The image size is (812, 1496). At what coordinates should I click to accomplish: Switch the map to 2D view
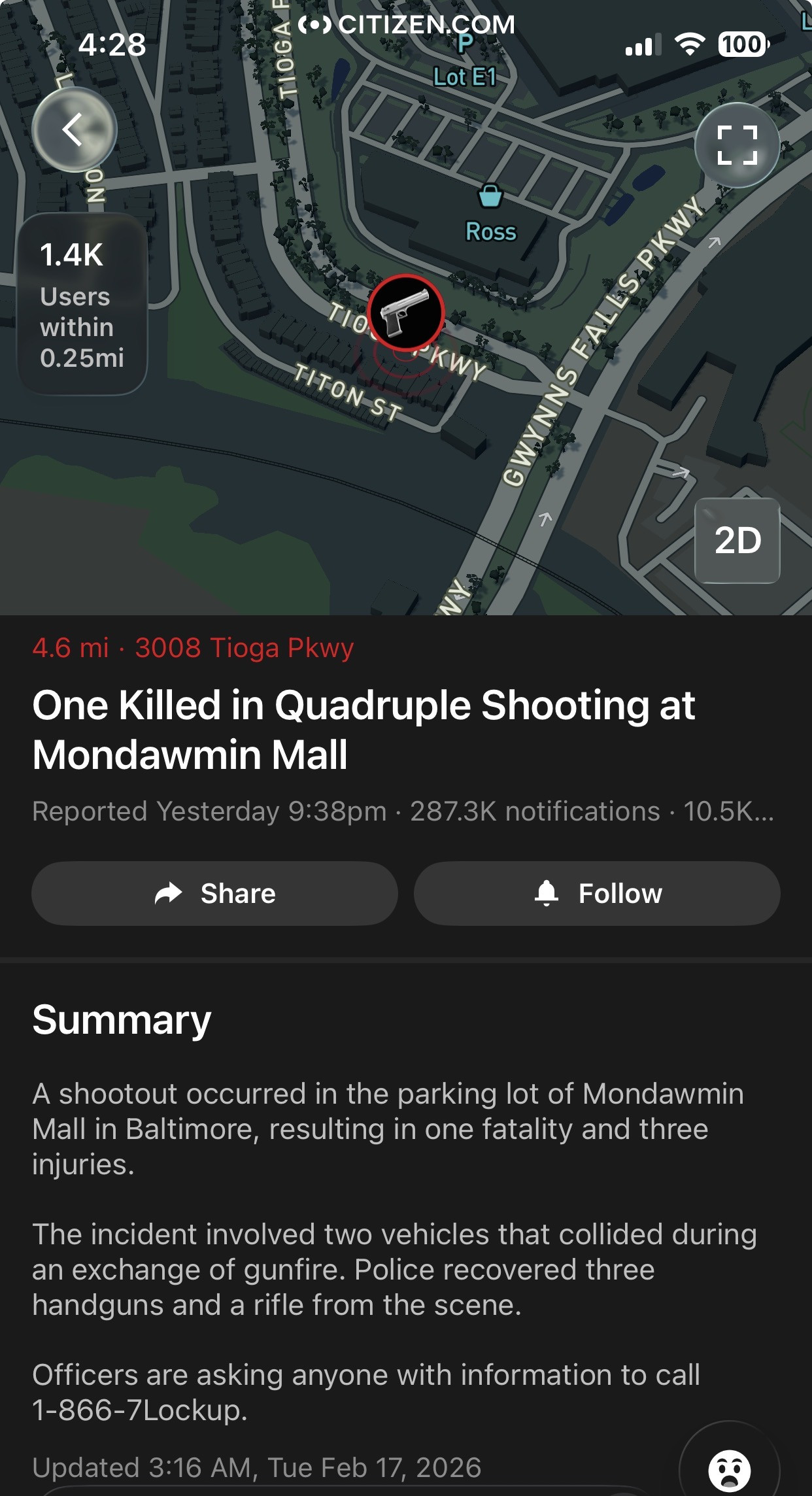click(737, 541)
